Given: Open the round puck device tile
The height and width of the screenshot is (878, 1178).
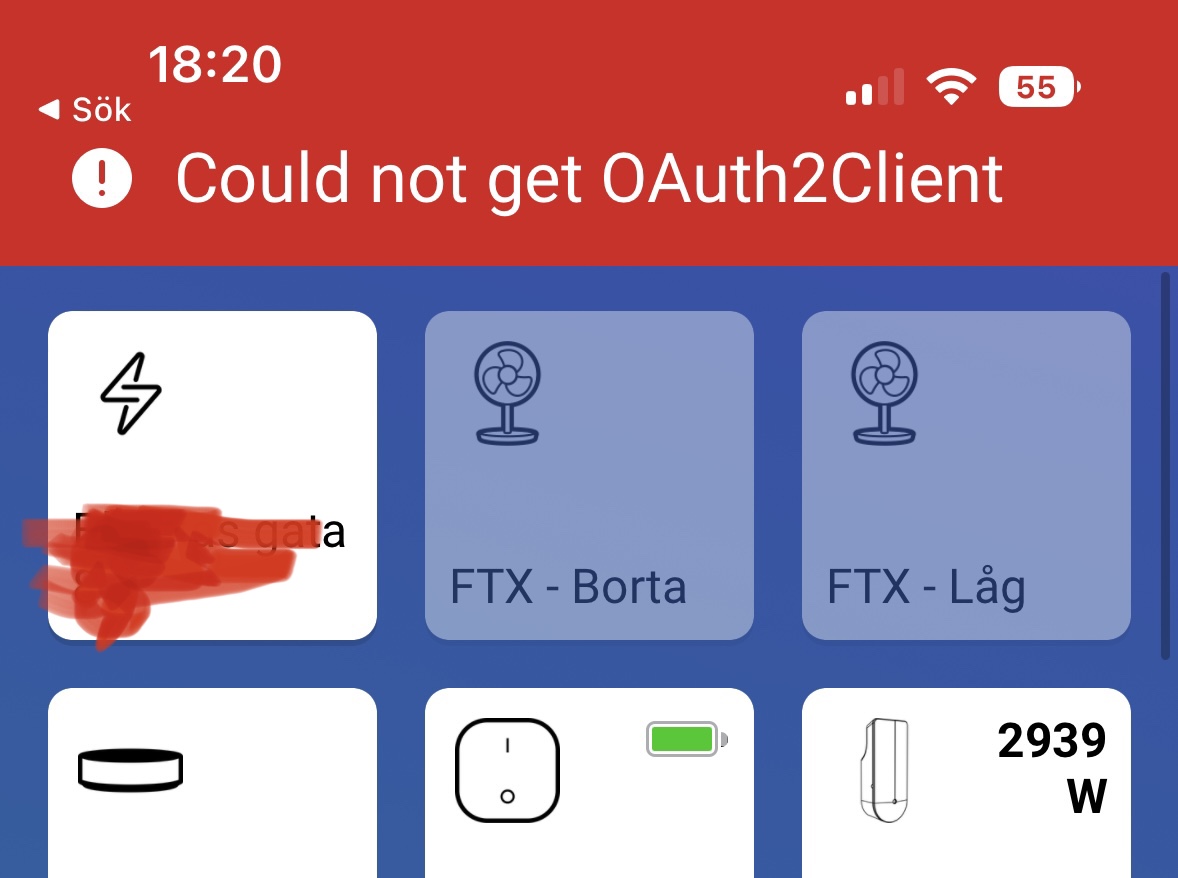Looking at the screenshot, I should point(212,782).
